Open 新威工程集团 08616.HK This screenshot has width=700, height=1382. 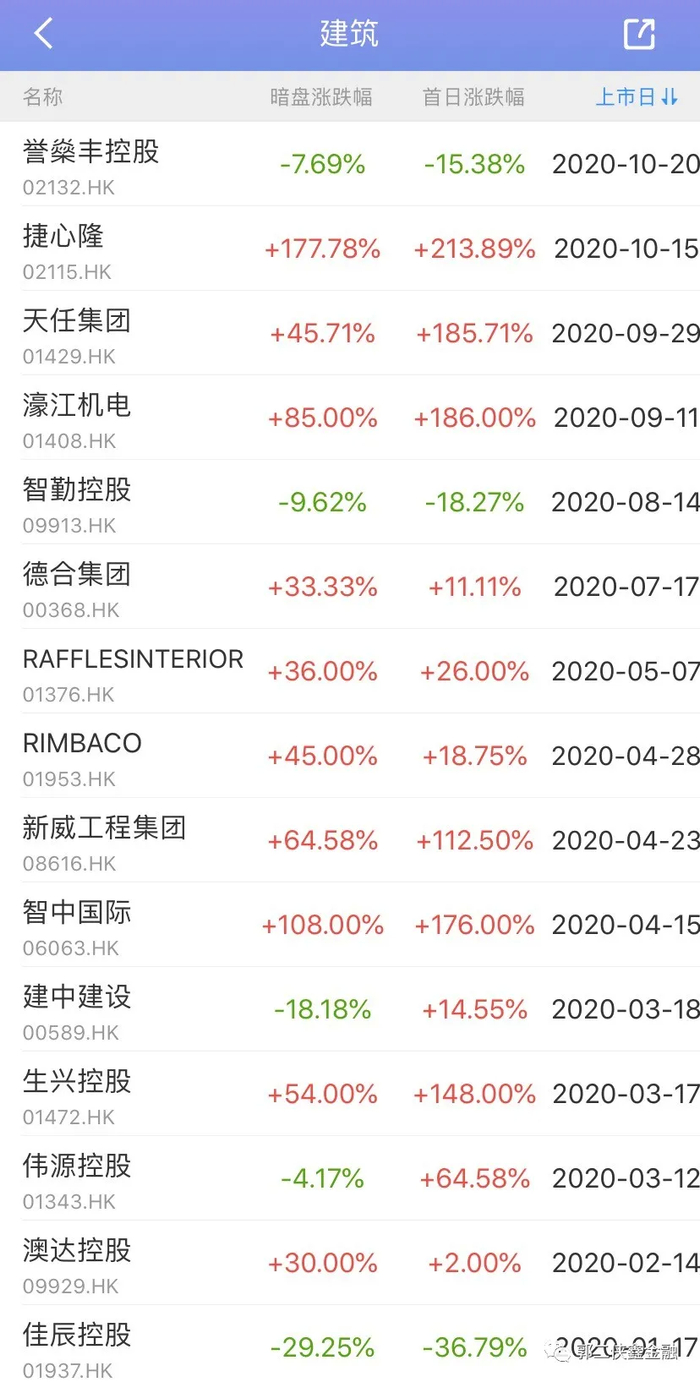(105, 840)
